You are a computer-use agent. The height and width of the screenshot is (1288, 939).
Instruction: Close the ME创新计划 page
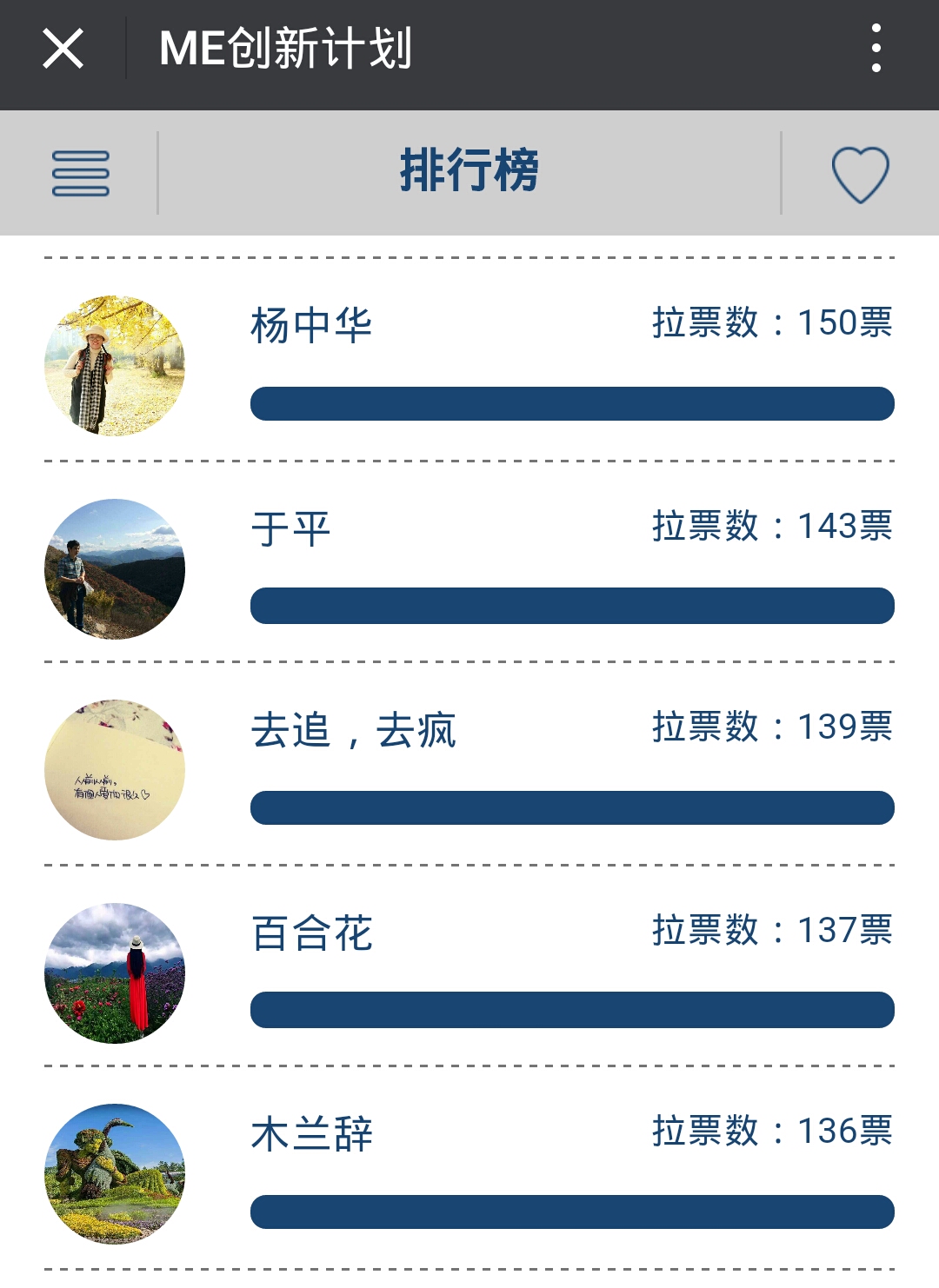(63, 49)
